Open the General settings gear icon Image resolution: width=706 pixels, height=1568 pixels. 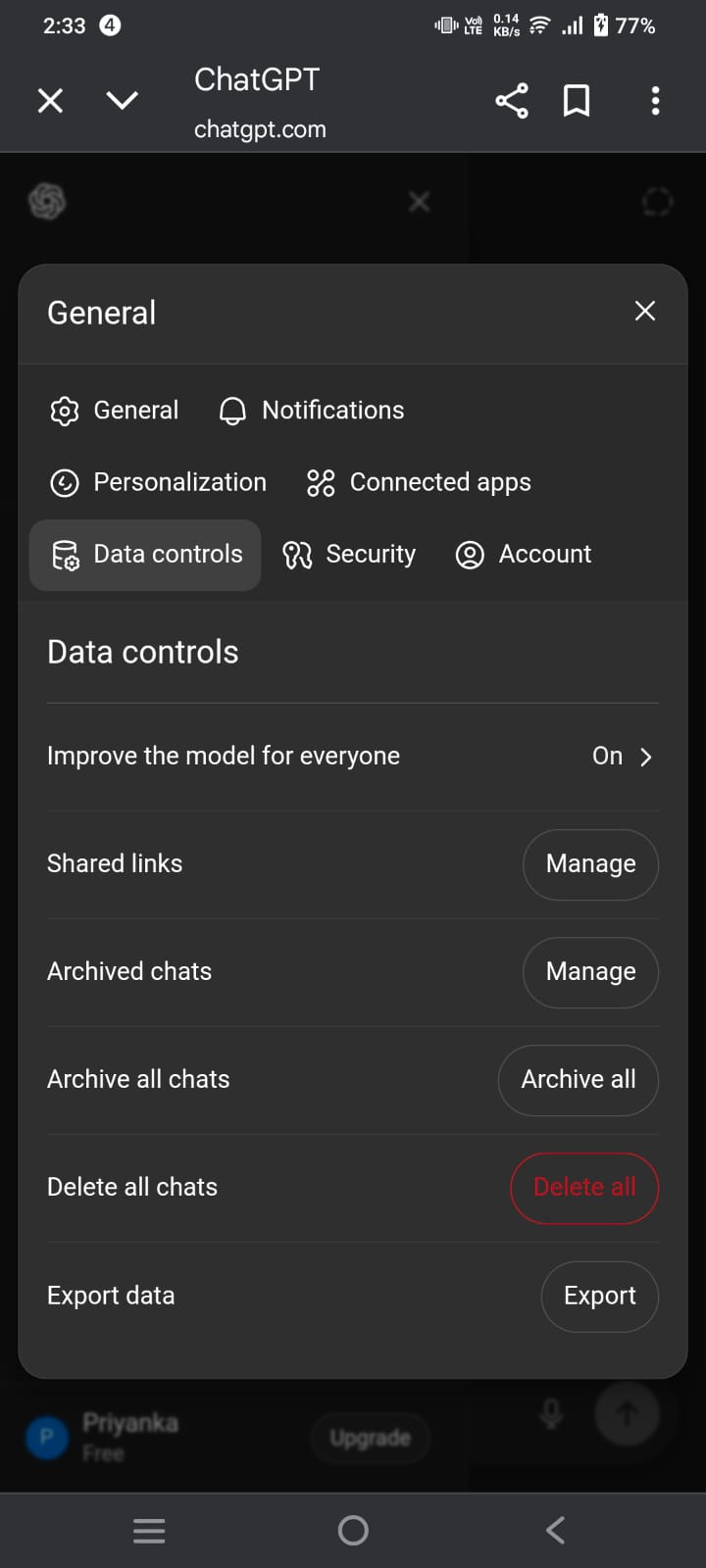click(x=64, y=411)
